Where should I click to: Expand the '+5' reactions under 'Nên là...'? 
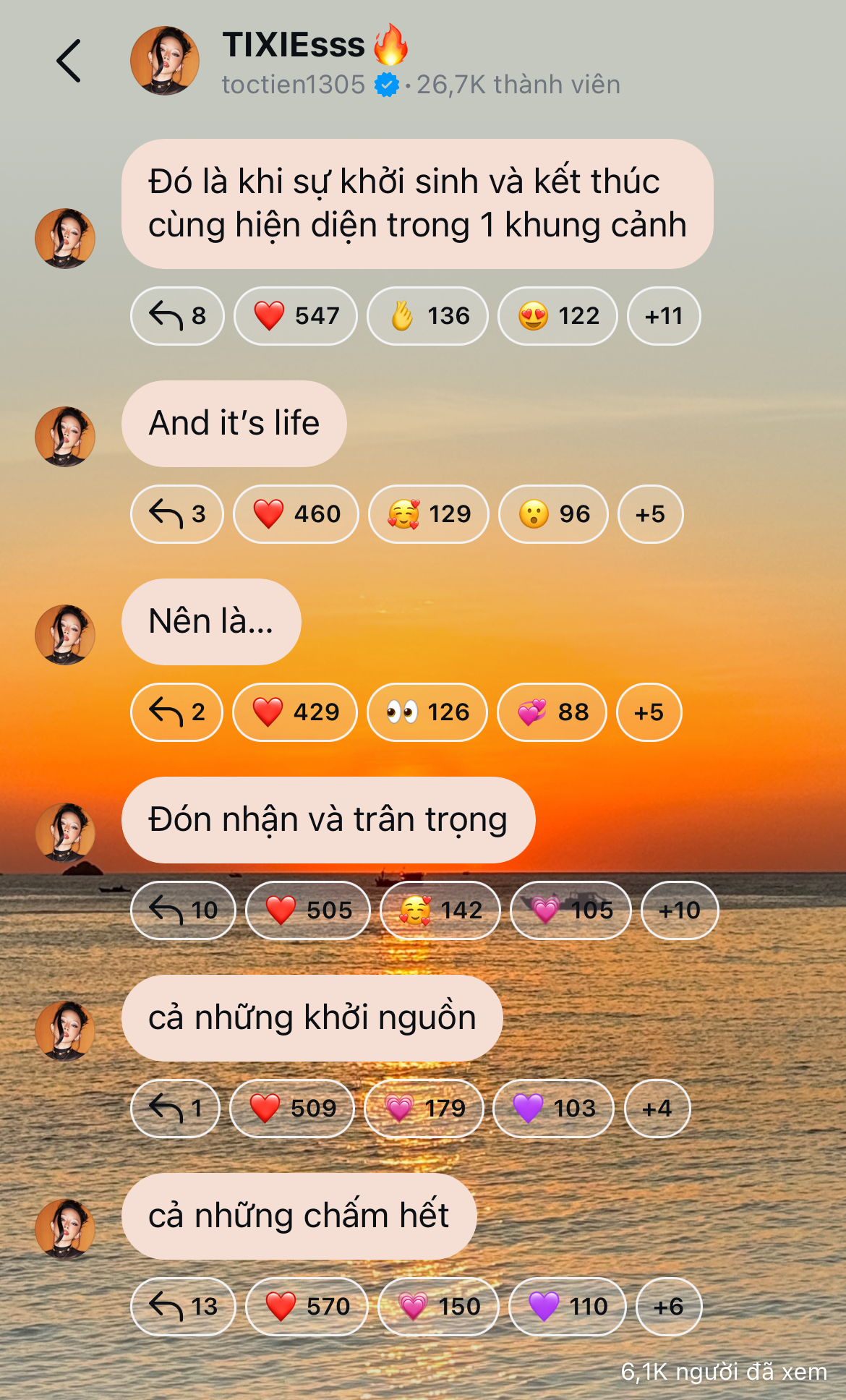649,712
